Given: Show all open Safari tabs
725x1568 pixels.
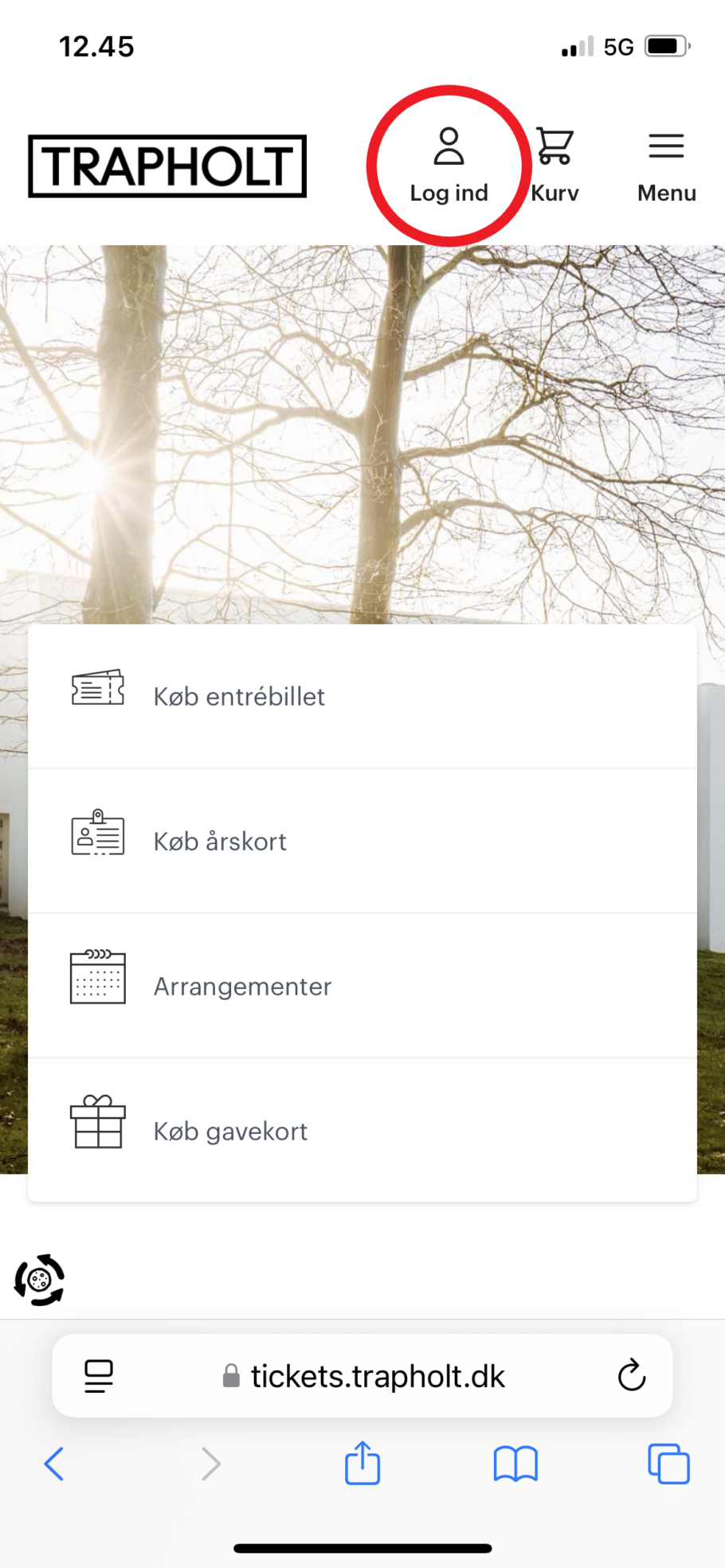Looking at the screenshot, I should [x=668, y=1464].
